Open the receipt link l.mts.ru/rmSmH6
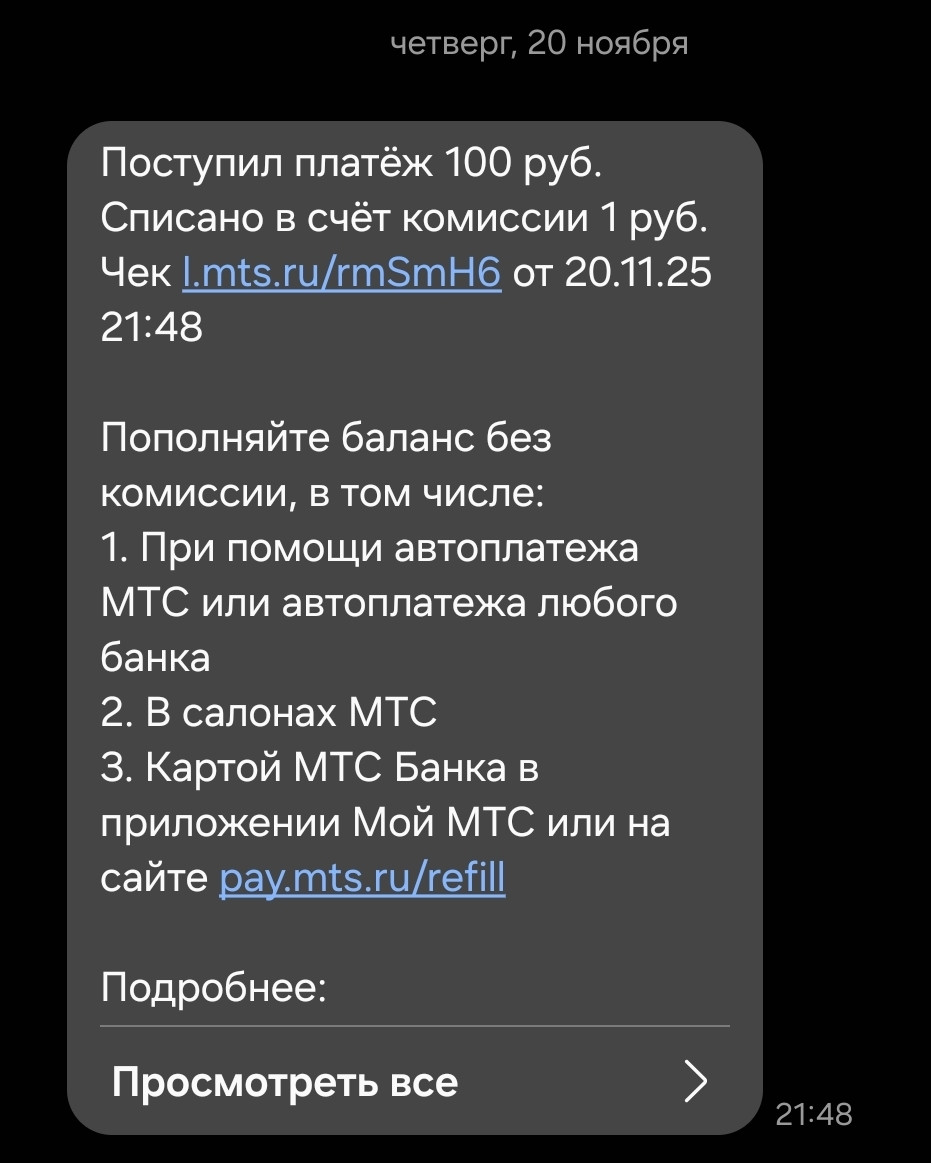 [340, 272]
